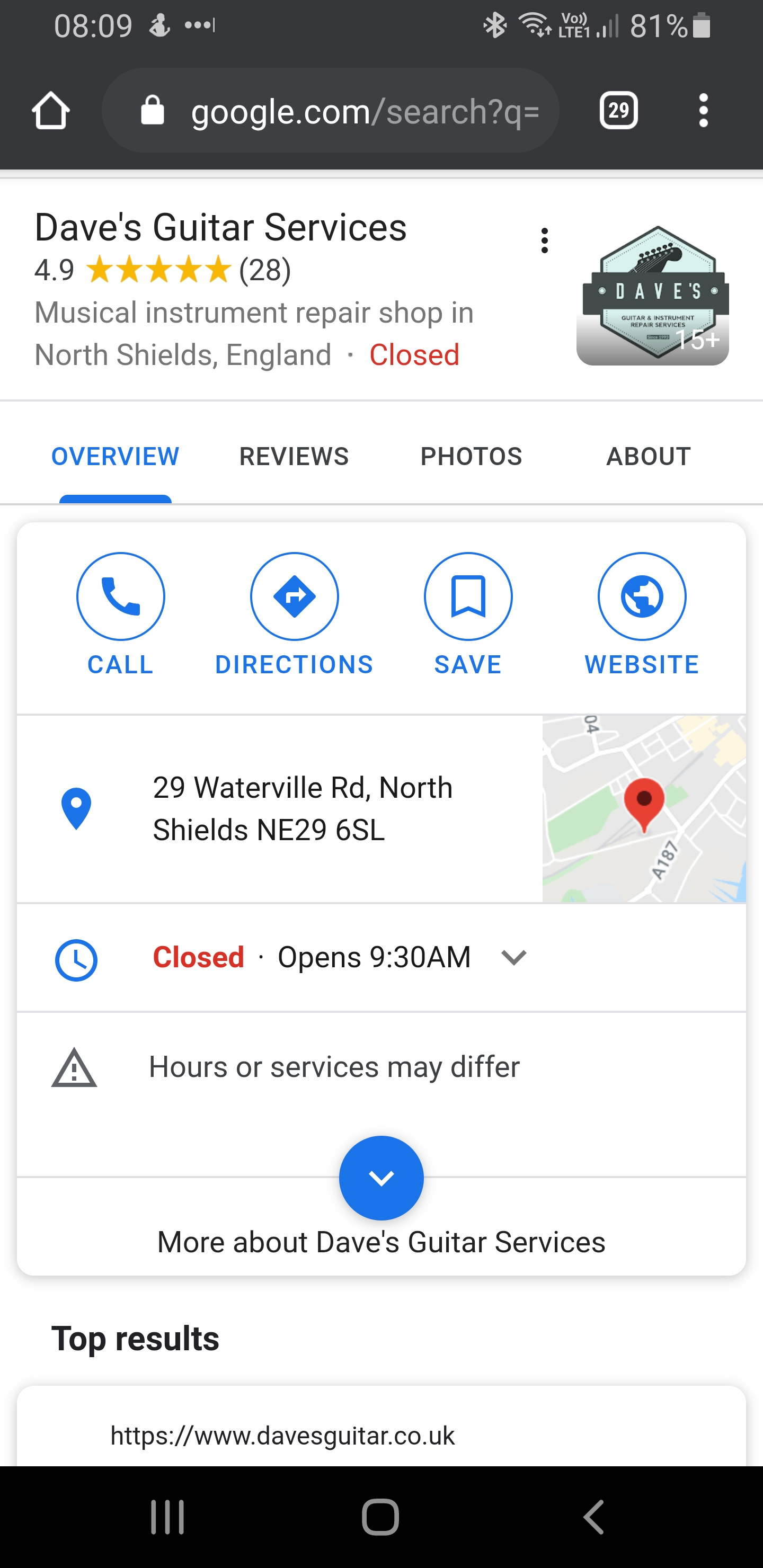The height and width of the screenshot is (1568, 763).
Task: Expand More about Dave's Guitar Services
Action: [381, 1178]
